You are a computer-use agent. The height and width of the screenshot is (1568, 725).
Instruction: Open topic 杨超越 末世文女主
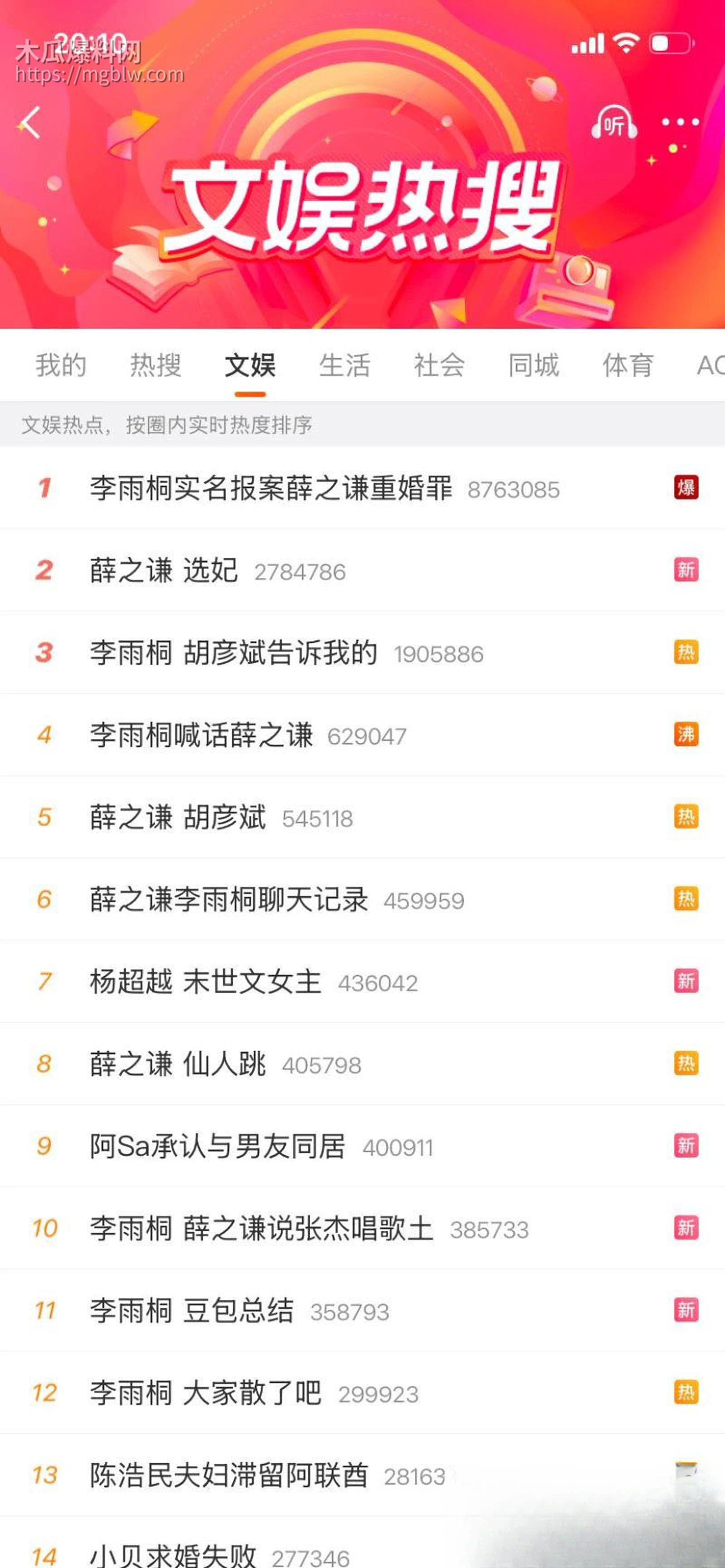click(206, 982)
